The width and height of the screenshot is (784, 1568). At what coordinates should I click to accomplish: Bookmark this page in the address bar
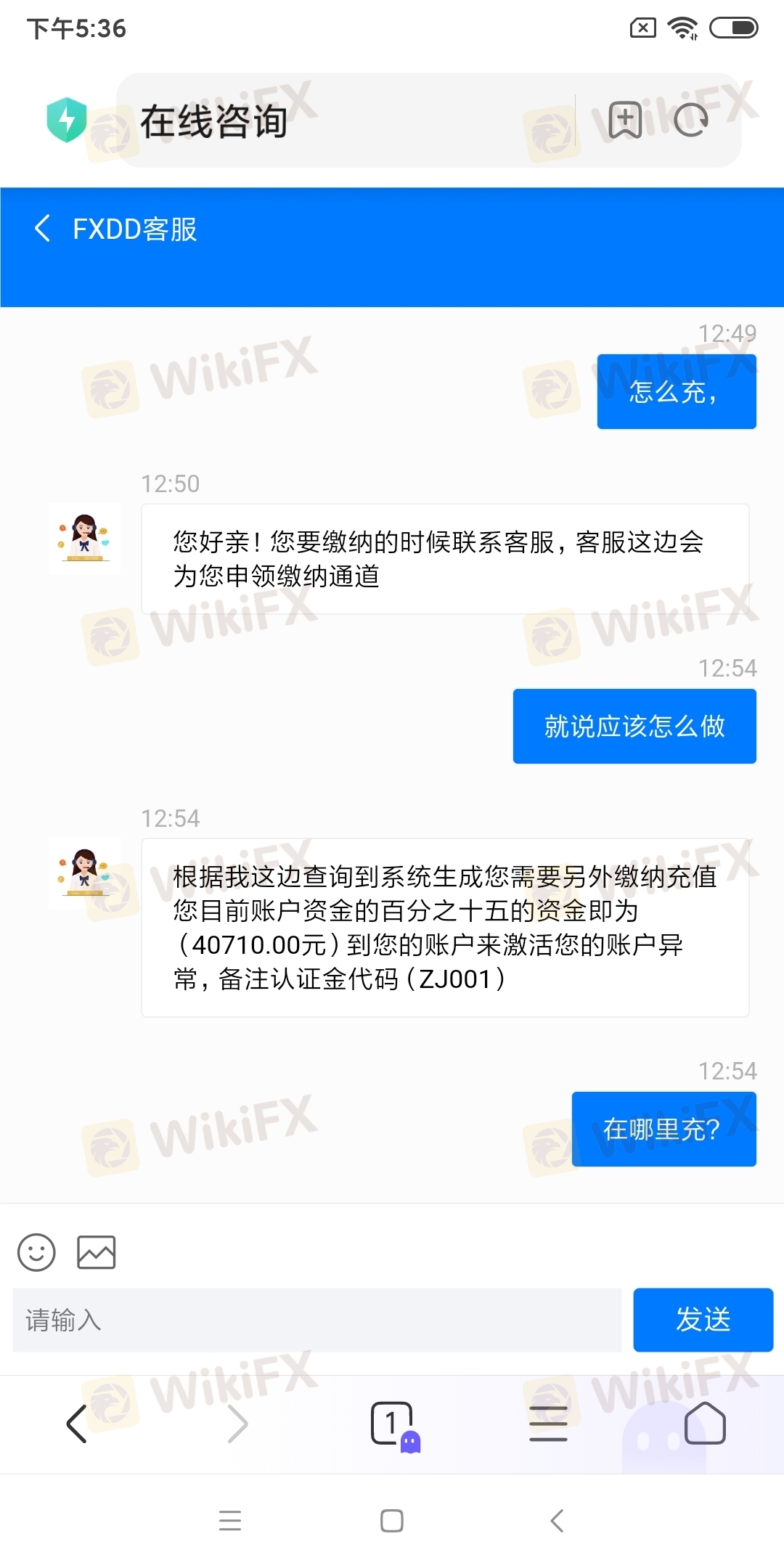625,120
